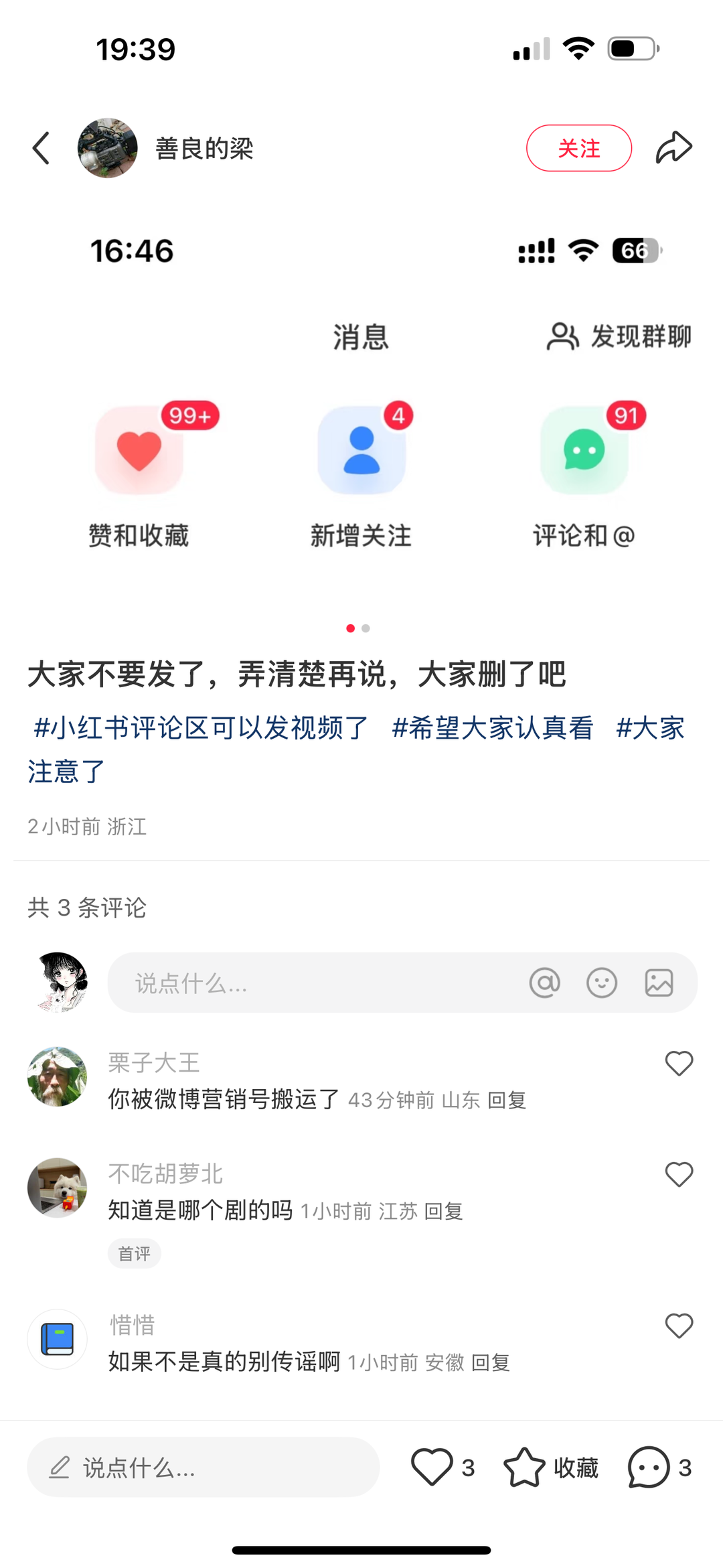Viewport: 723px width, 1568px height.
Task: Like this post with the bottom heart
Action: click(x=432, y=1467)
